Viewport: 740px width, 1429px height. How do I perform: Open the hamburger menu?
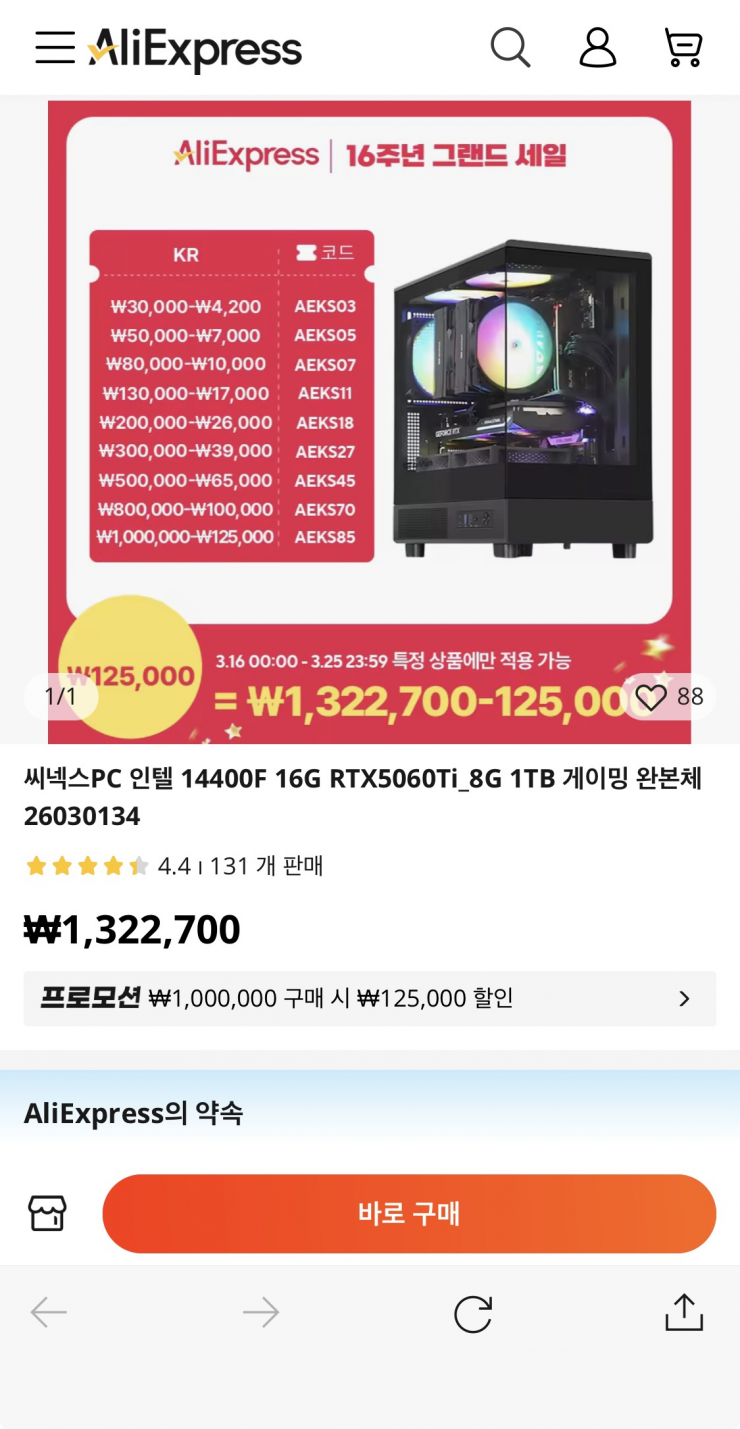pos(55,47)
